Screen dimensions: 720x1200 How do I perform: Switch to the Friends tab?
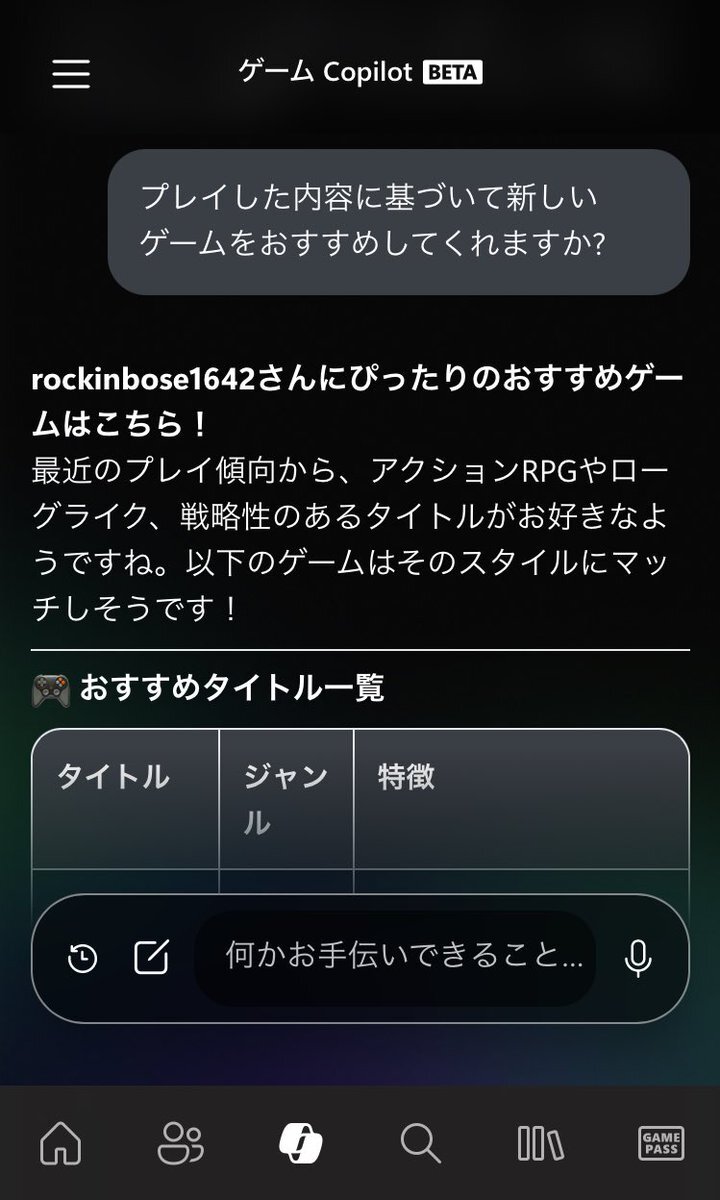click(180, 1142)
